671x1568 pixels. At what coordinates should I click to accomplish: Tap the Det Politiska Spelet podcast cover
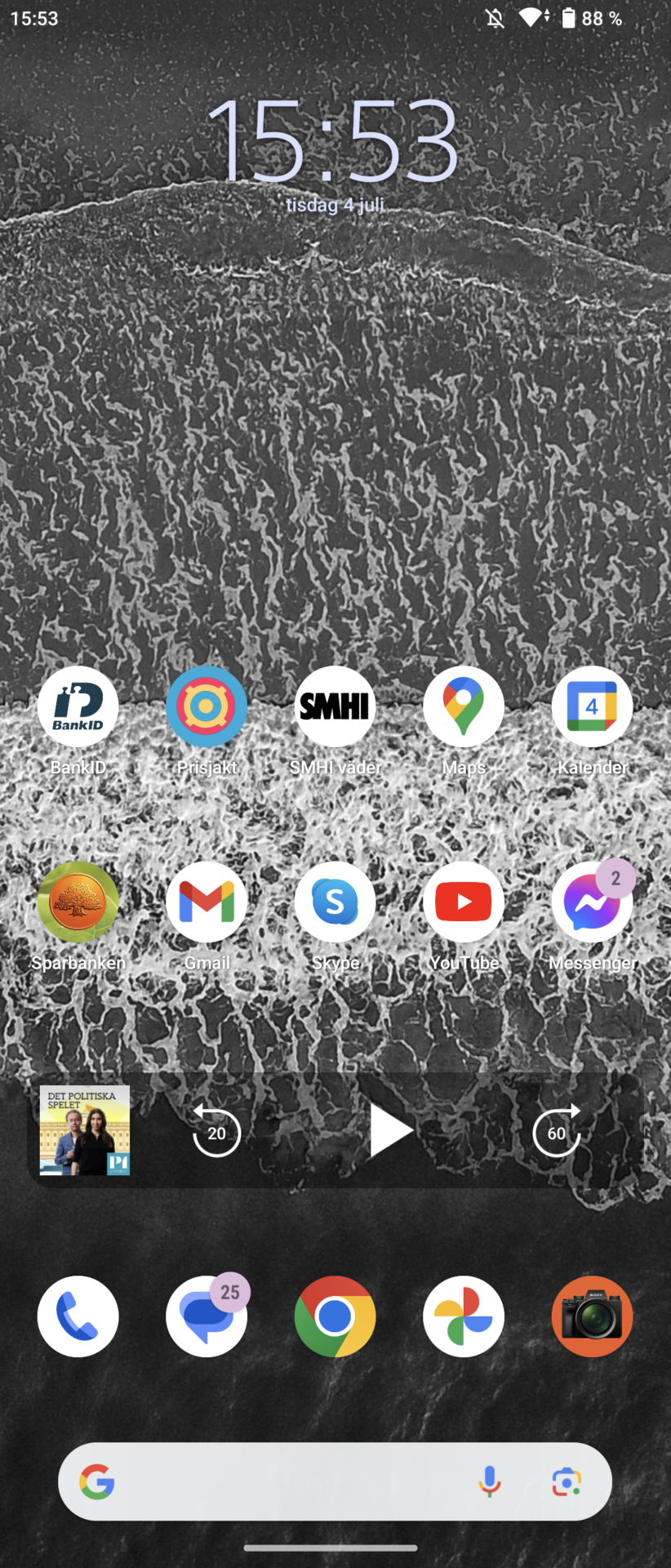(85, 1130)
